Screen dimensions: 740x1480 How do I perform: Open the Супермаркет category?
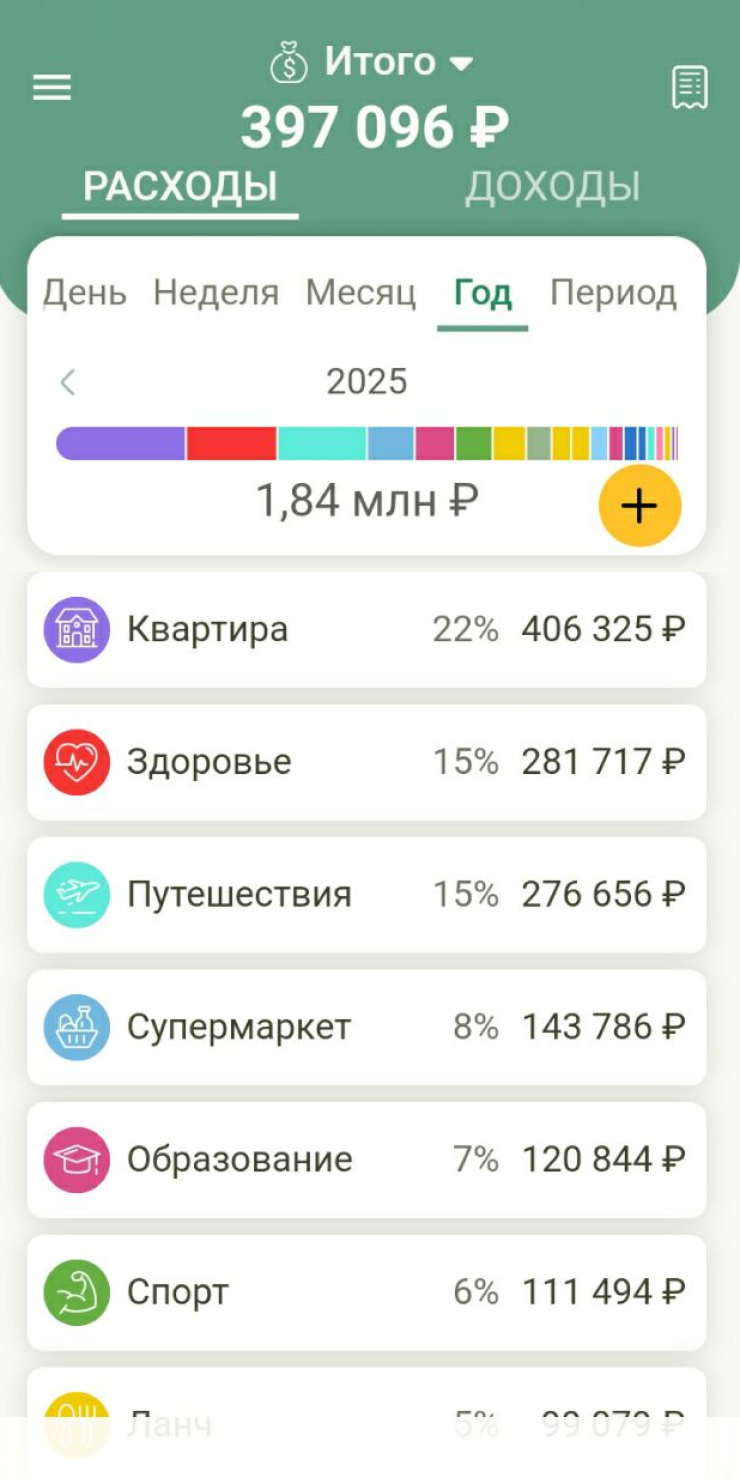coord(366,1027)
